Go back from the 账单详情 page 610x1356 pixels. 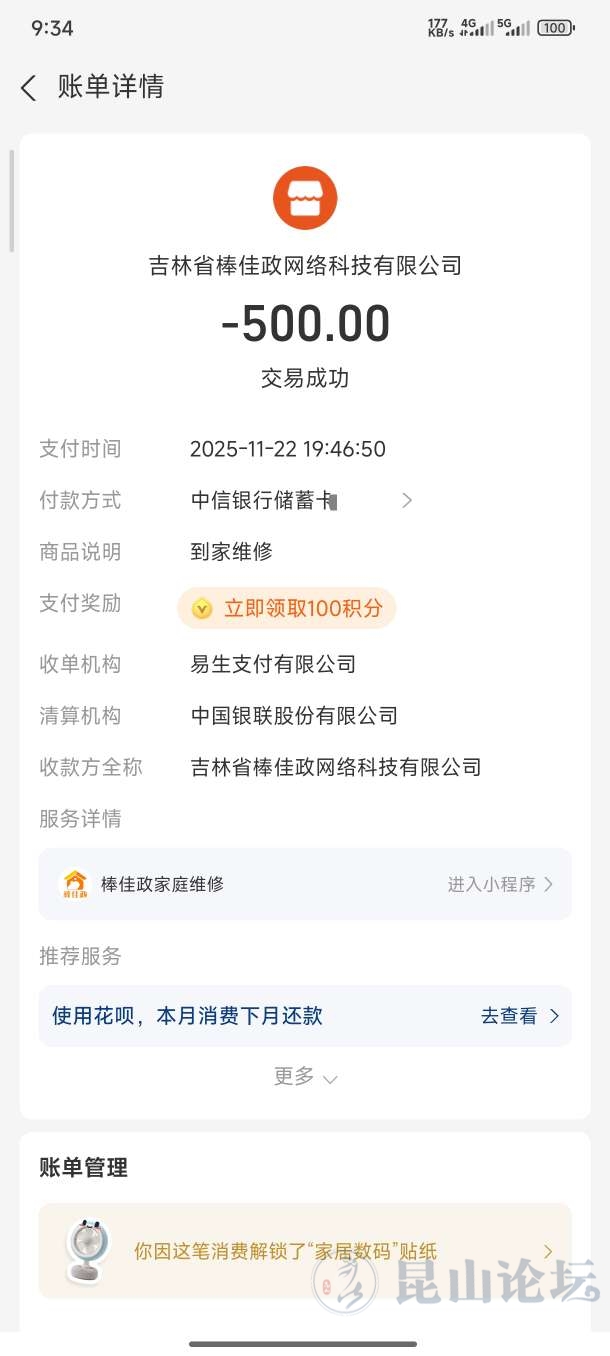tap(28, 88)
